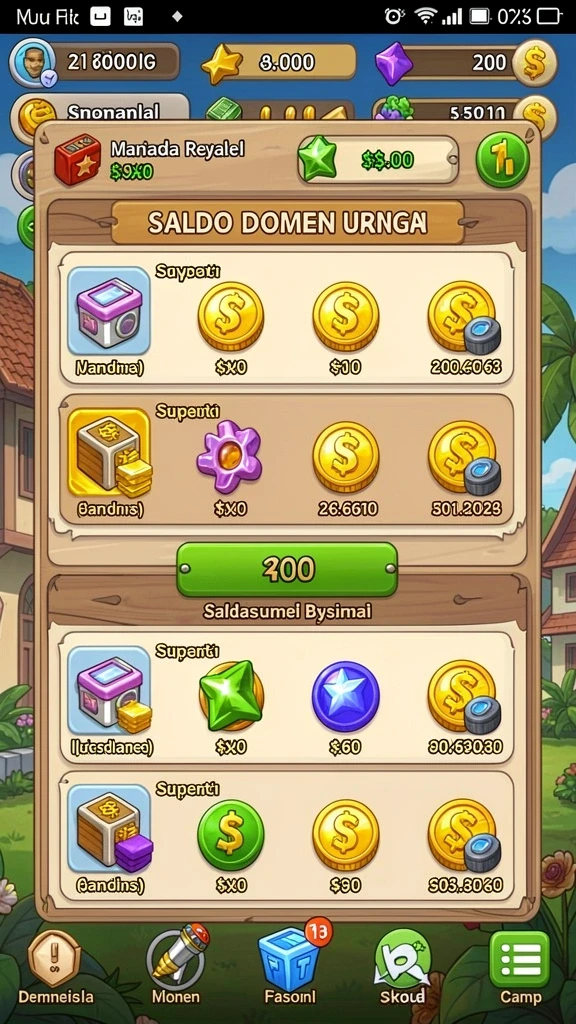Tap the round green button beside the $$.00 field

click(x=502, y=159)
